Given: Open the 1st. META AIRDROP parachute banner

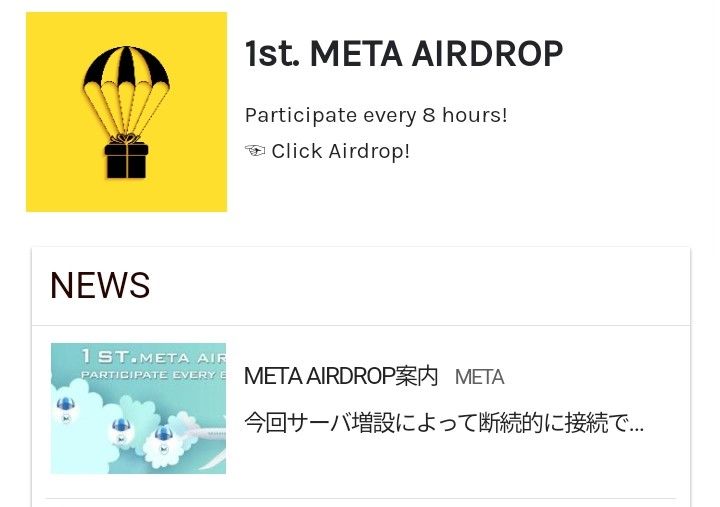Looking at the screenshot, I should point(127,112).
